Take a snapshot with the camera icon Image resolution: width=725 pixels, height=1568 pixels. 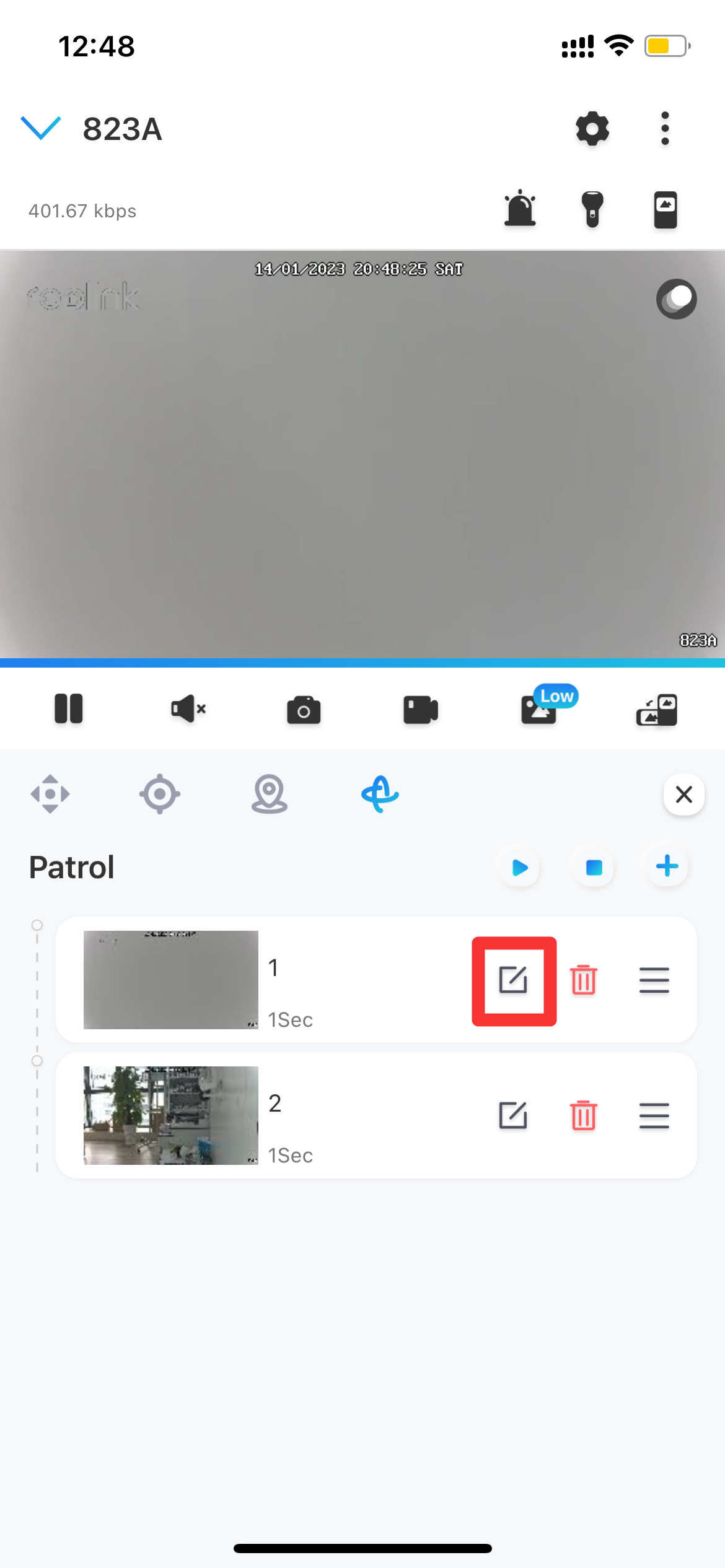pyautogui.click(x=304, y=710)
